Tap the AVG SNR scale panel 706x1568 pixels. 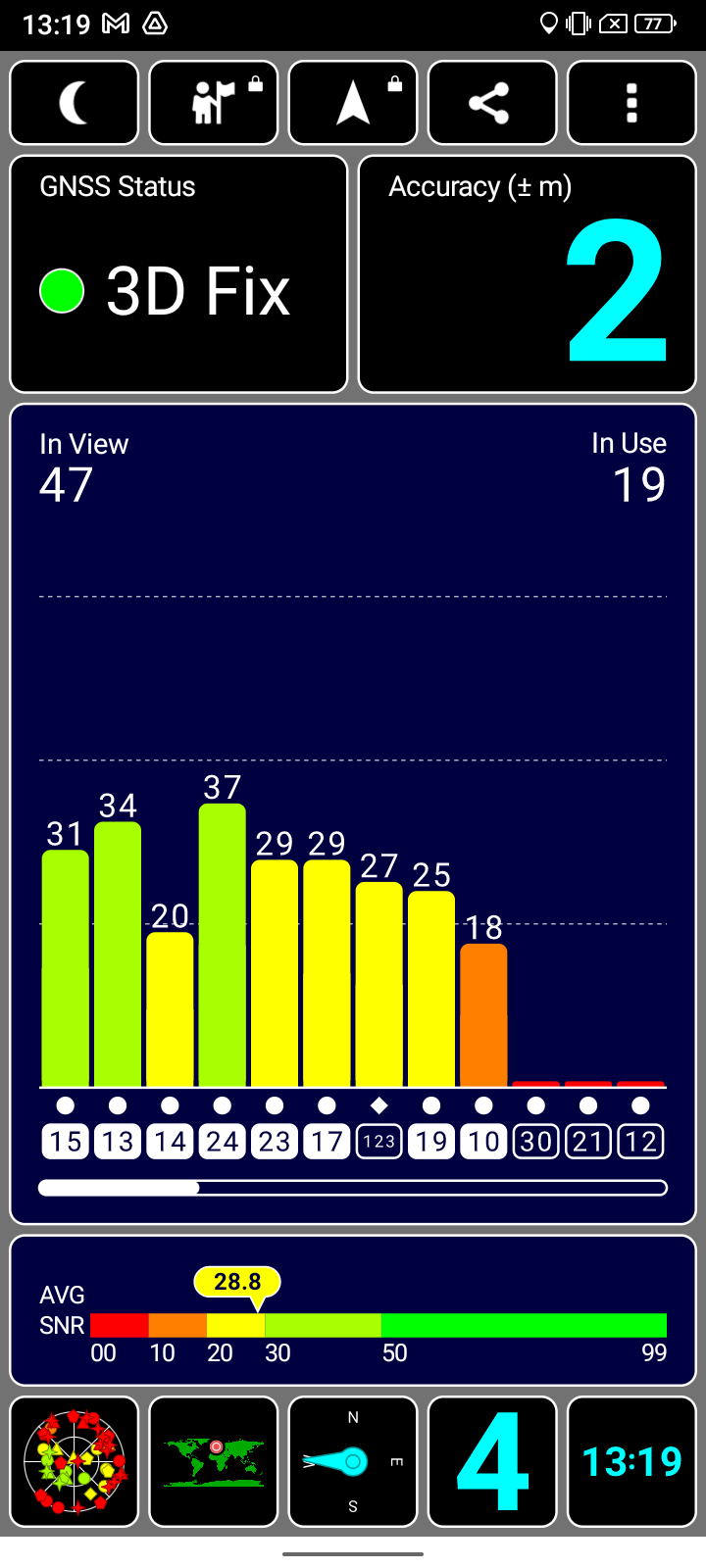pyautogui.click(x=353, y=1310)
